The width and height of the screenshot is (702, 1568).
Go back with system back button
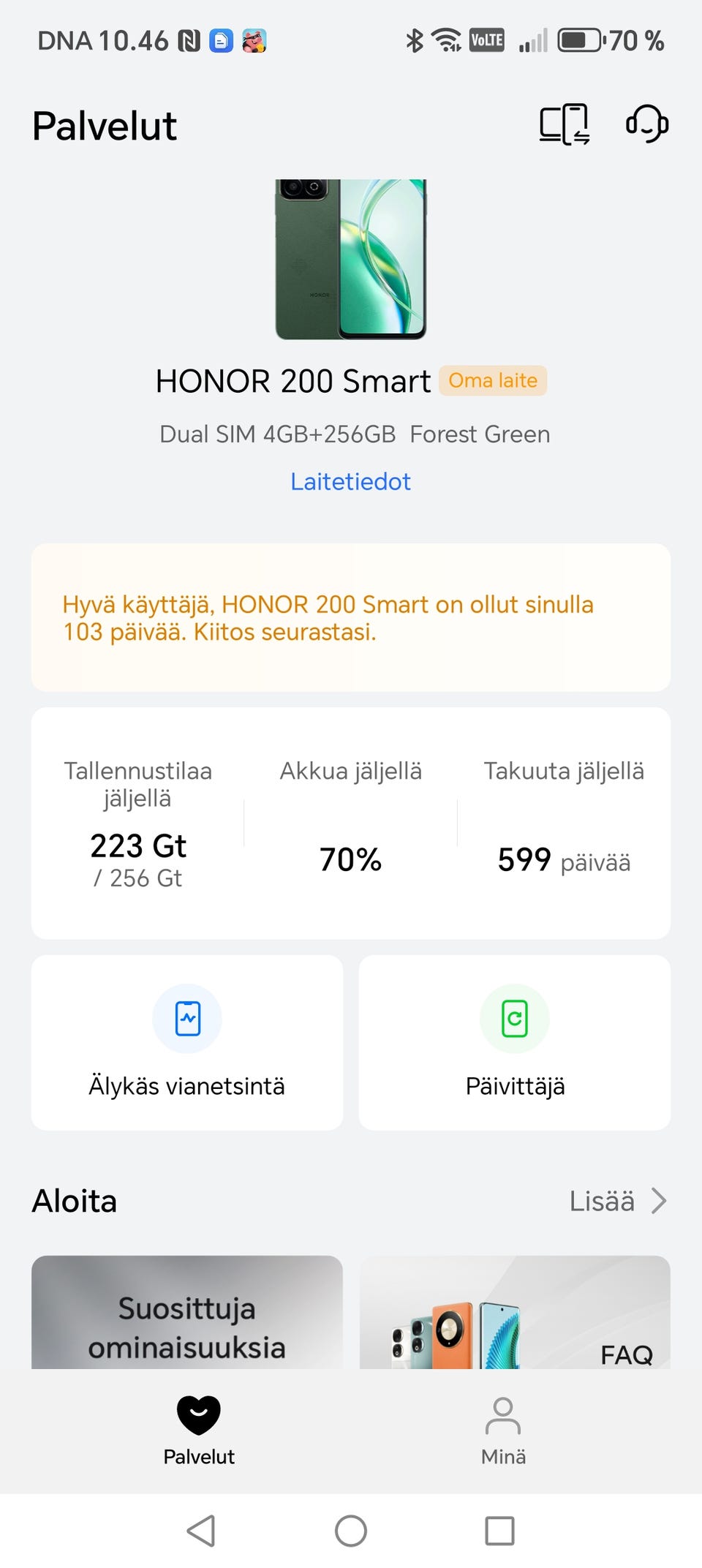pyautogui.click(x=201, y=1531)
